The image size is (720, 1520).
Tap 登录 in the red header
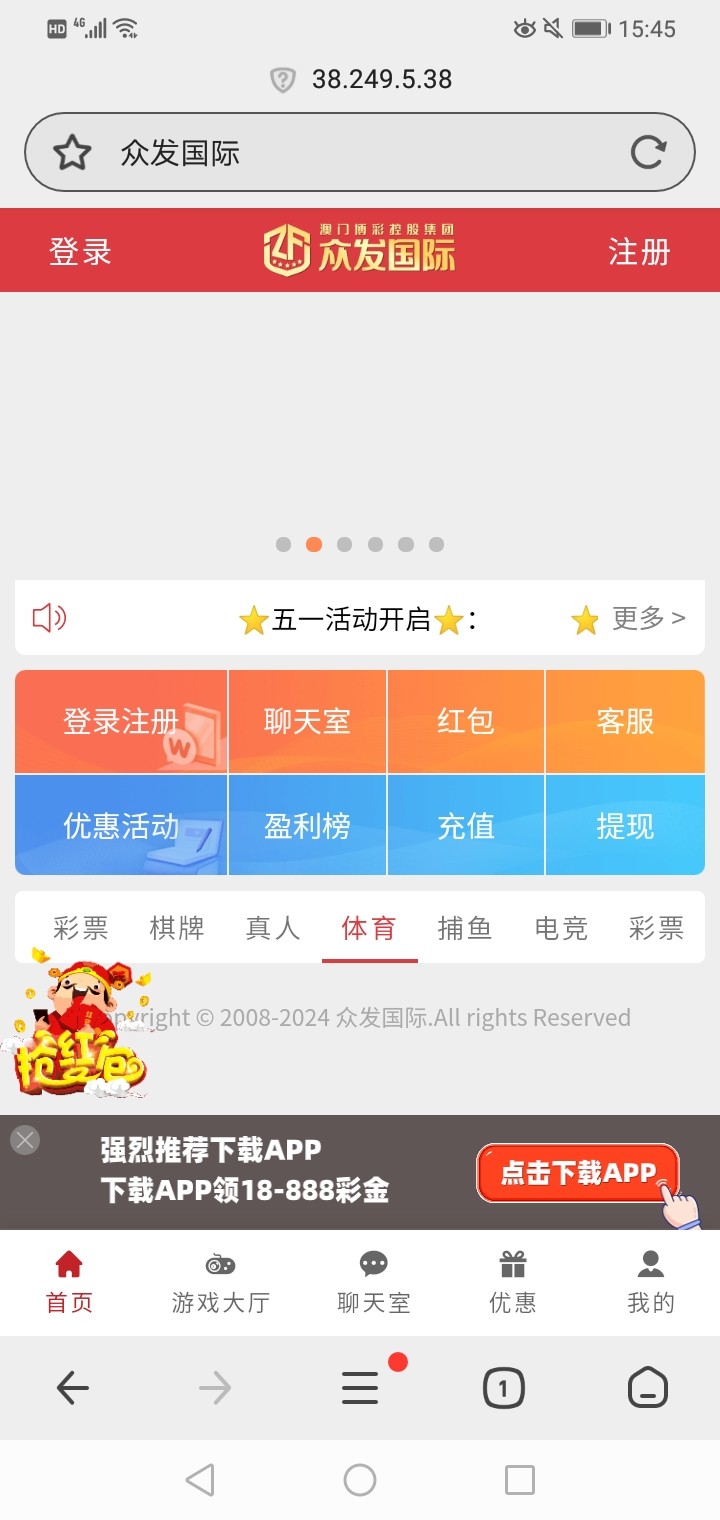click(80, 252)
